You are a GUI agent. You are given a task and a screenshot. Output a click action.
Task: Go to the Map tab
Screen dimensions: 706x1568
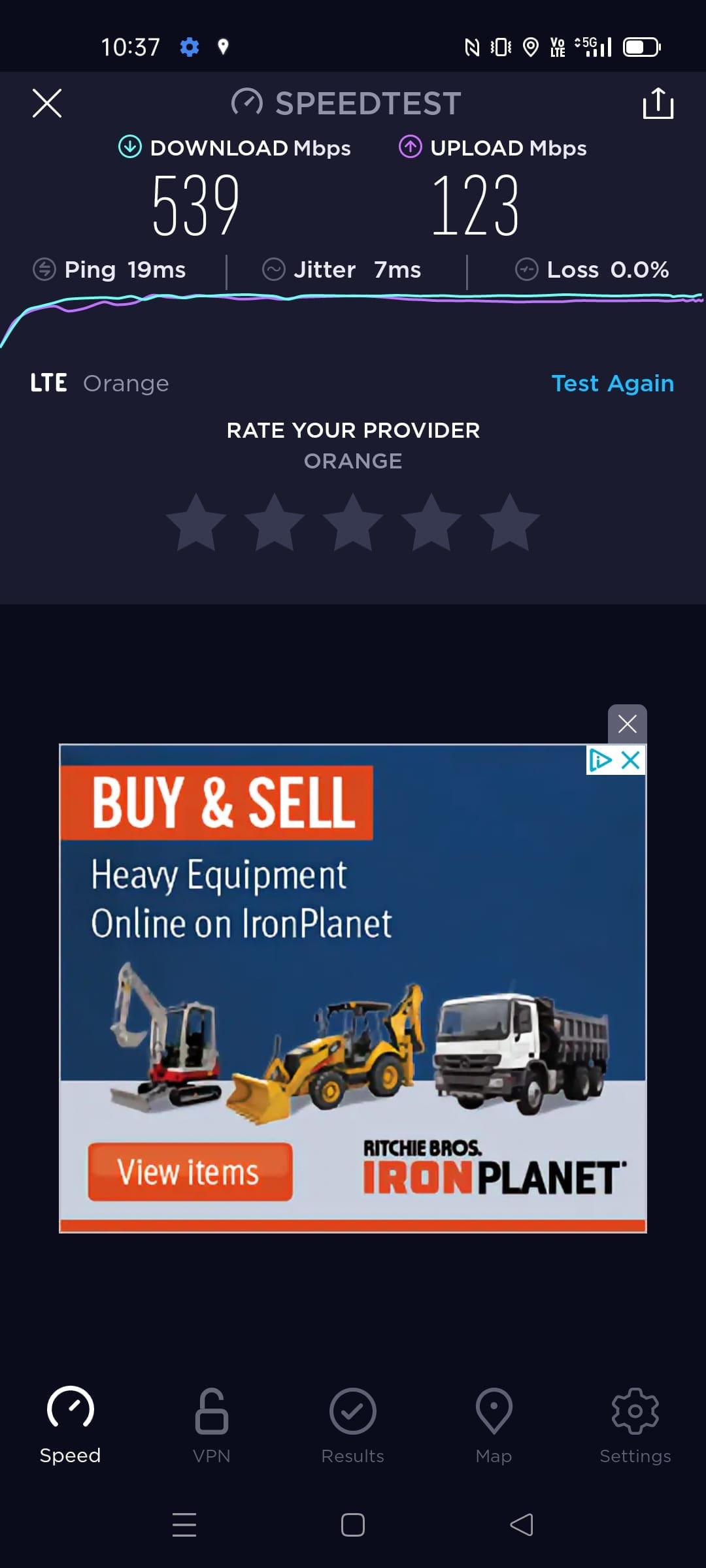point(494,1426)
